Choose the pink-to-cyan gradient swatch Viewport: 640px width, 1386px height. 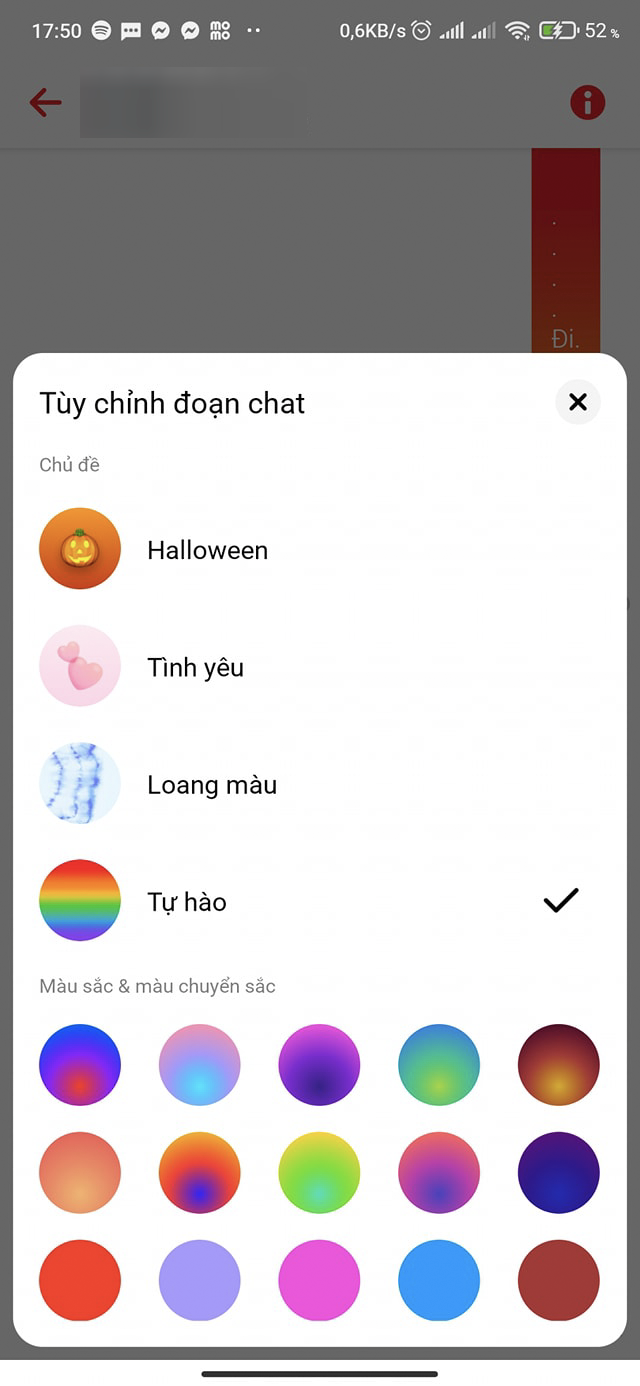pyautogui.click(x=200, y=1064)
